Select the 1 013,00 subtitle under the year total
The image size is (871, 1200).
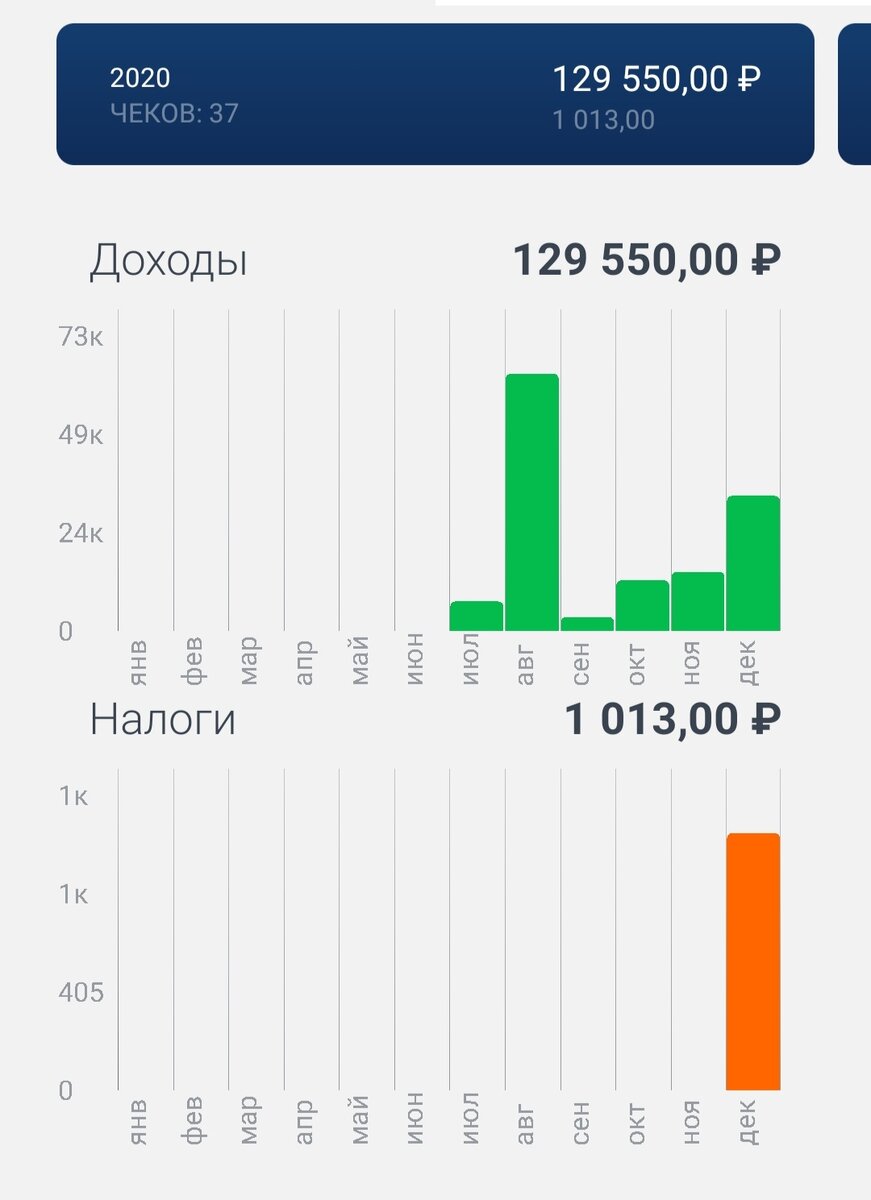tap(602, 119)
